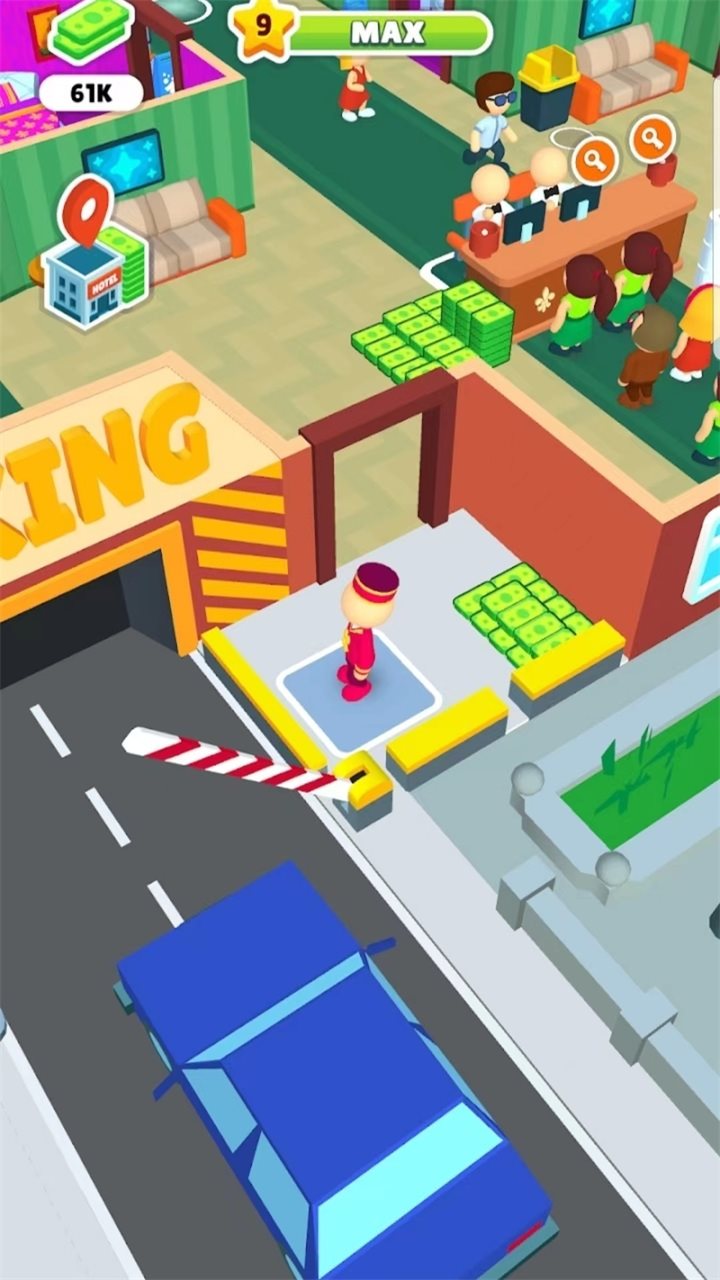Open the hotel location map button
Image resolution: width=720 pixels, height=1280 pixels.
pos(88,257)
